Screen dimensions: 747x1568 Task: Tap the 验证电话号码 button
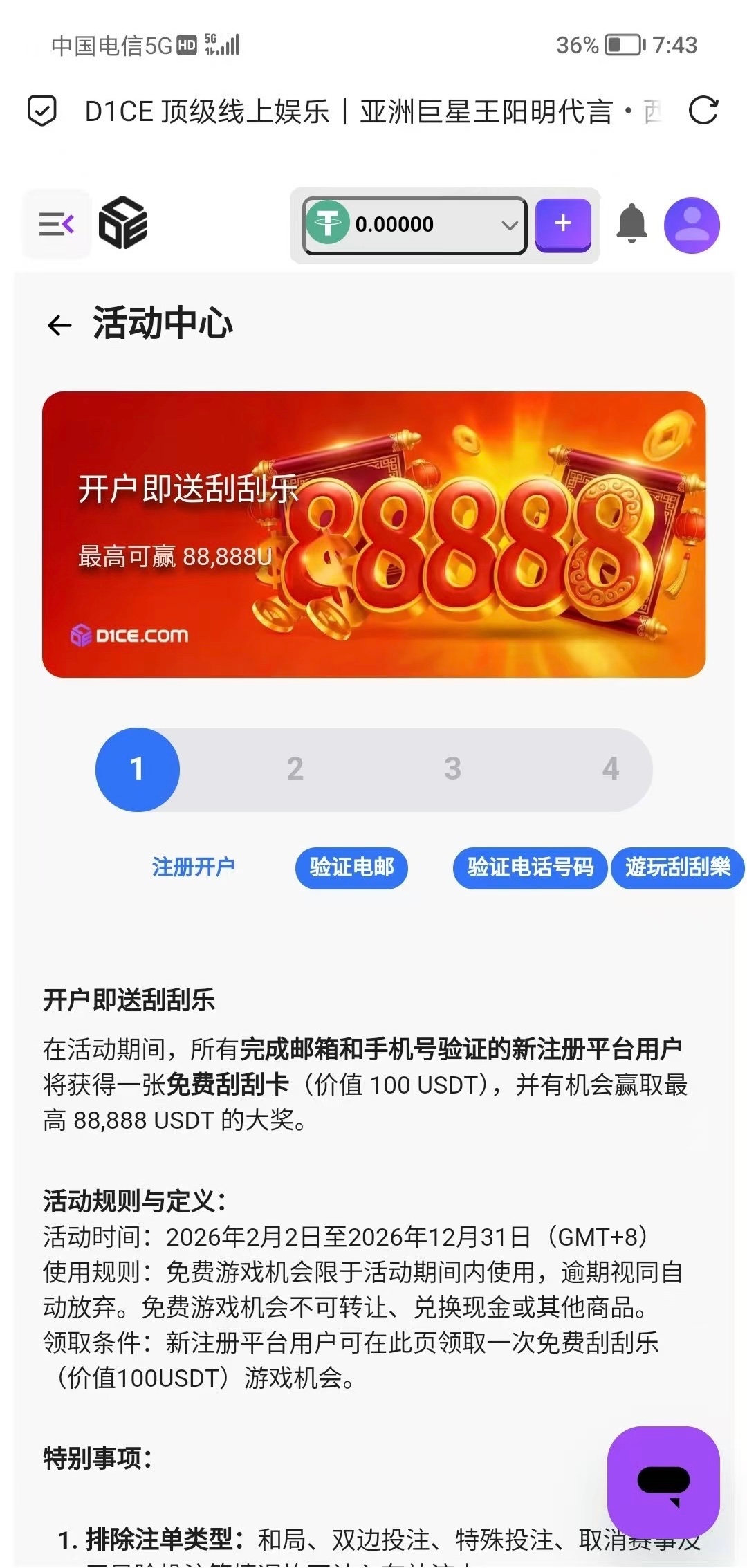pyautogui.click(x=530, y=867)
